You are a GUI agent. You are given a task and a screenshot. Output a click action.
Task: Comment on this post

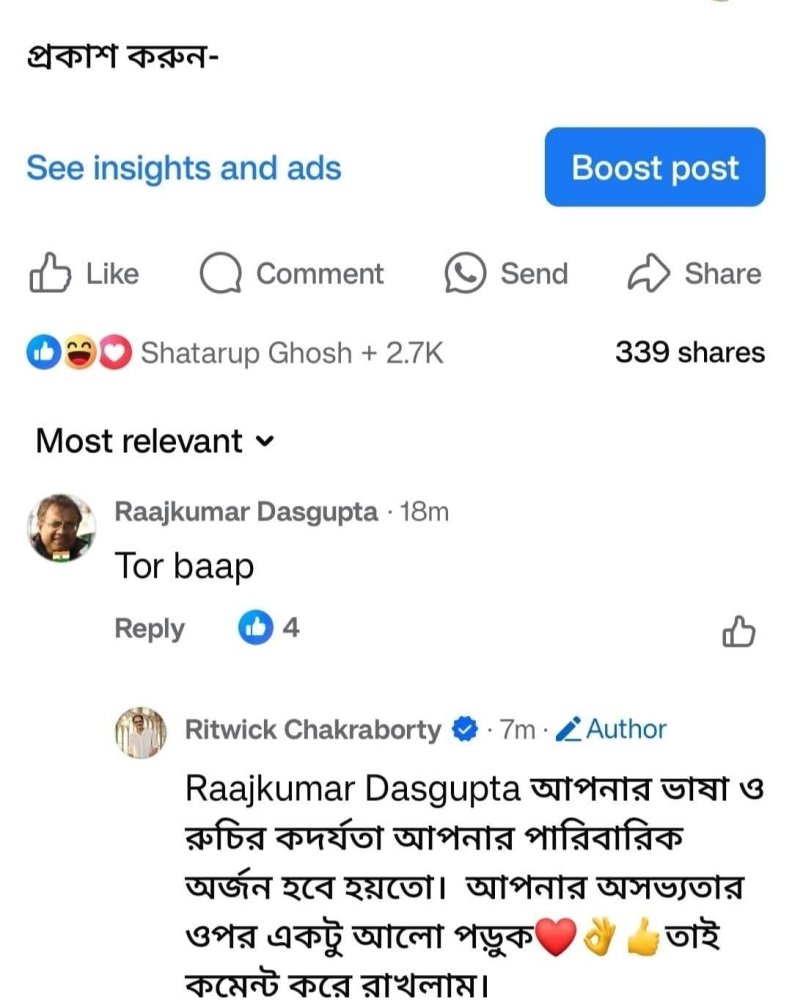[292, 274]
